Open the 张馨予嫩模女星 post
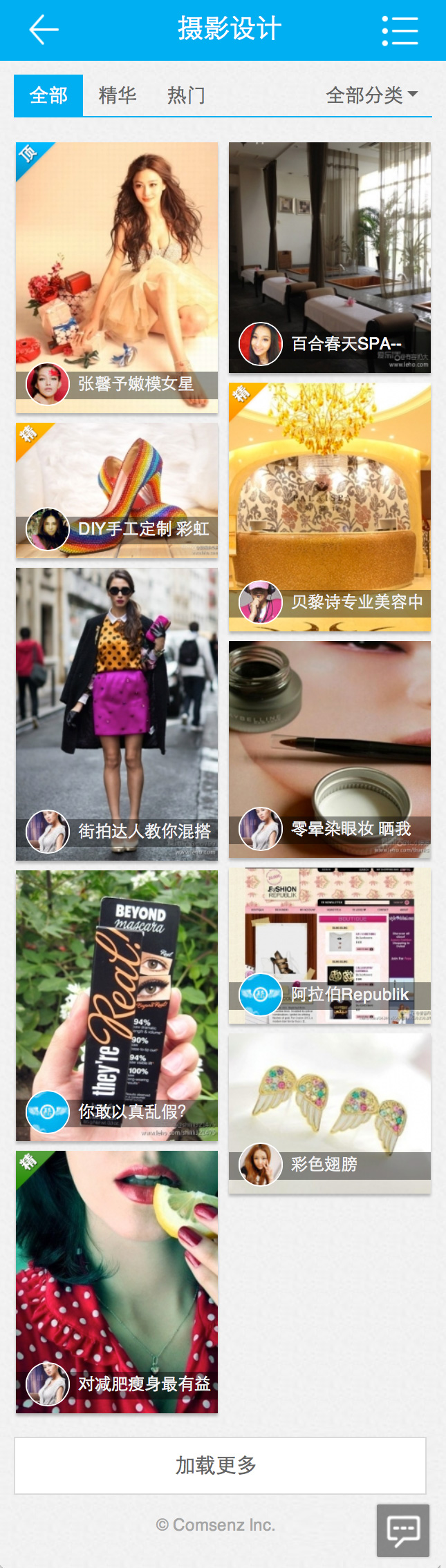 pyautogui.click(x=117, y=276)
